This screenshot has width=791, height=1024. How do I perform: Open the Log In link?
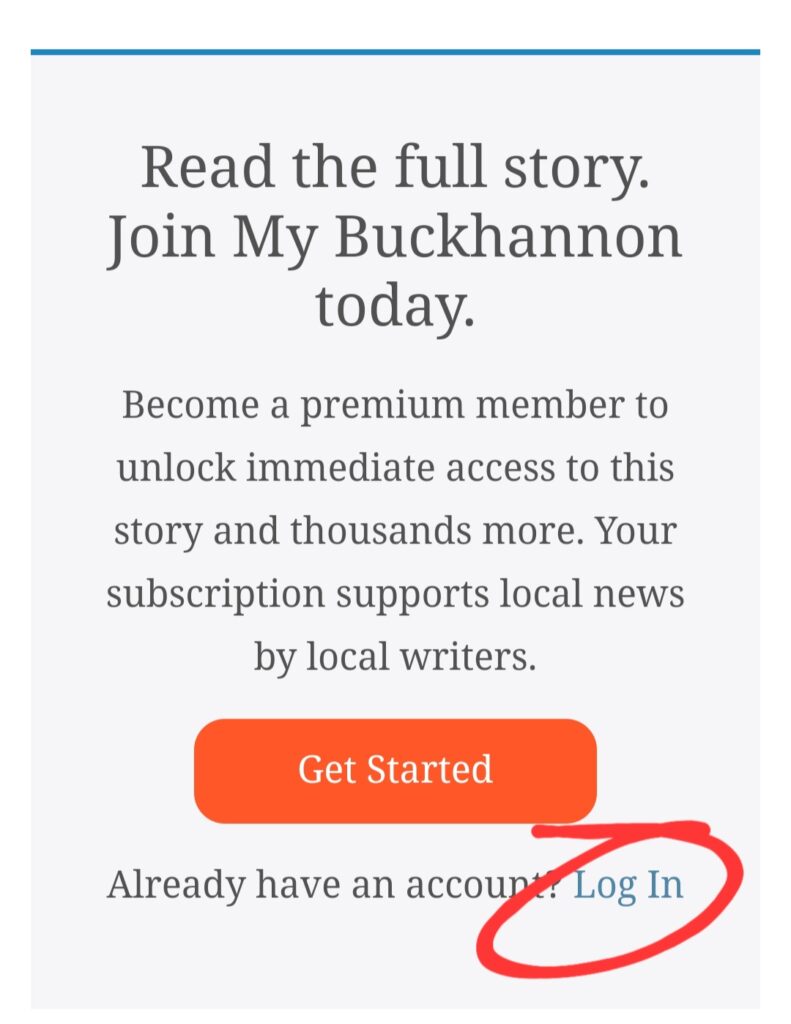pyautogui.click(x=628, y=885)
